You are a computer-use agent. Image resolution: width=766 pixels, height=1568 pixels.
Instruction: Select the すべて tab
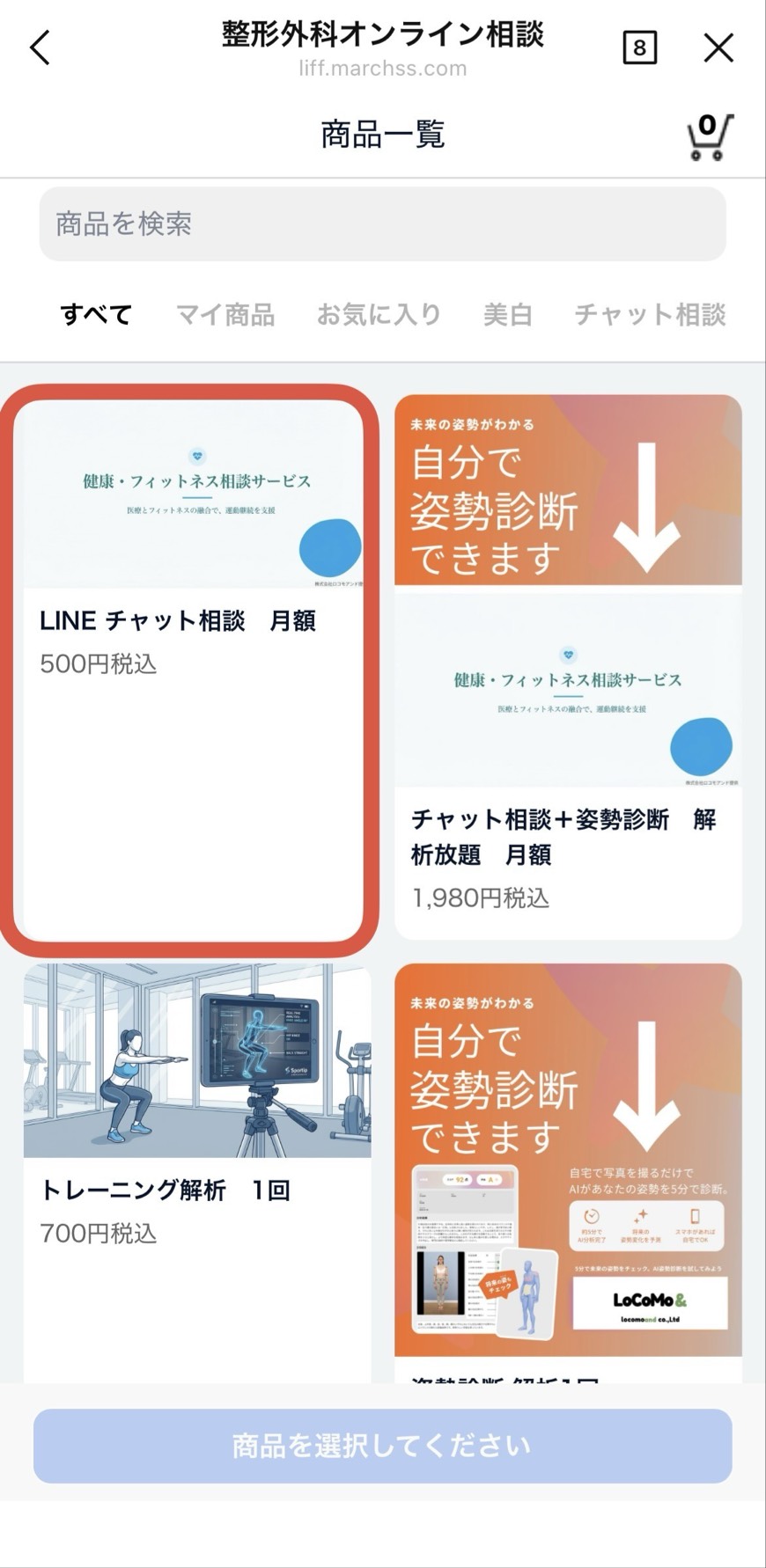tap(96, 314)
